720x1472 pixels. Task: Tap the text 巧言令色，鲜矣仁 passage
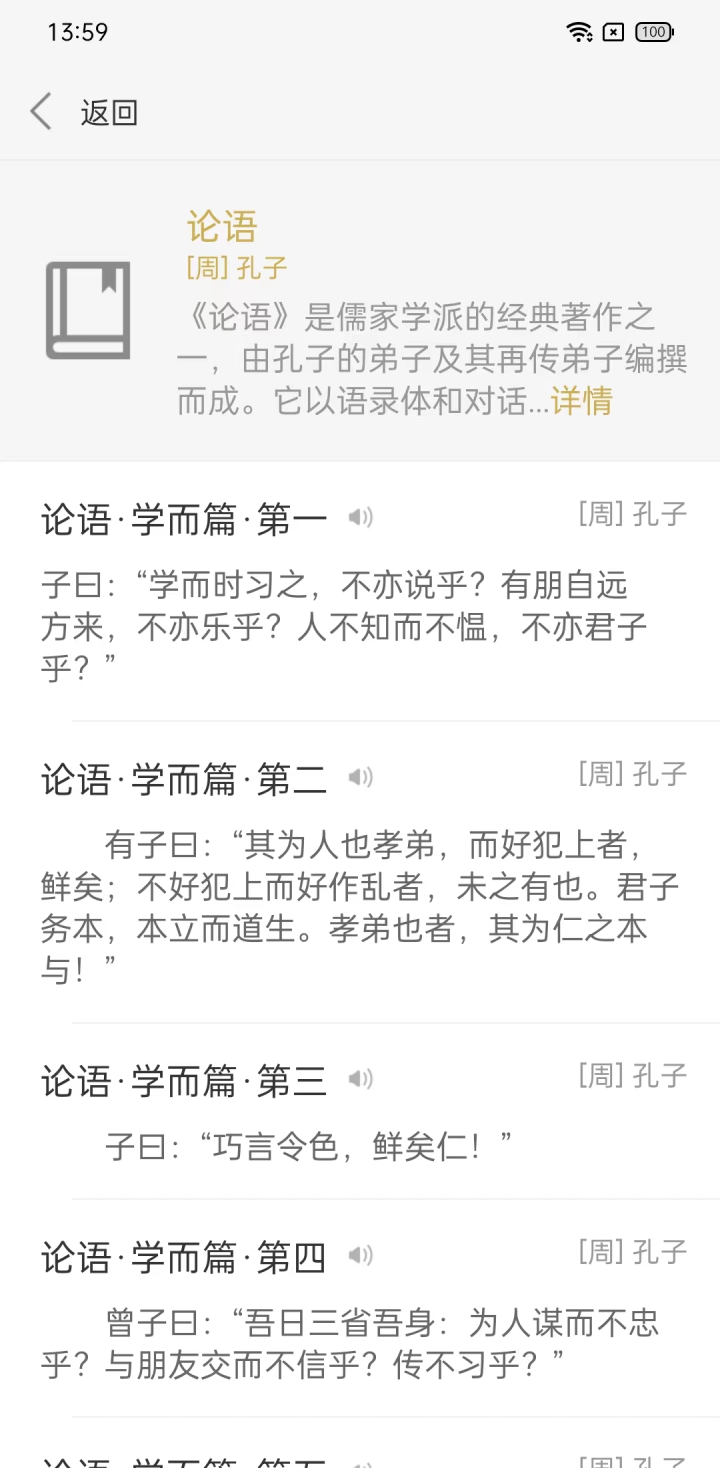pyautogui.click(x=310, y=1141)
